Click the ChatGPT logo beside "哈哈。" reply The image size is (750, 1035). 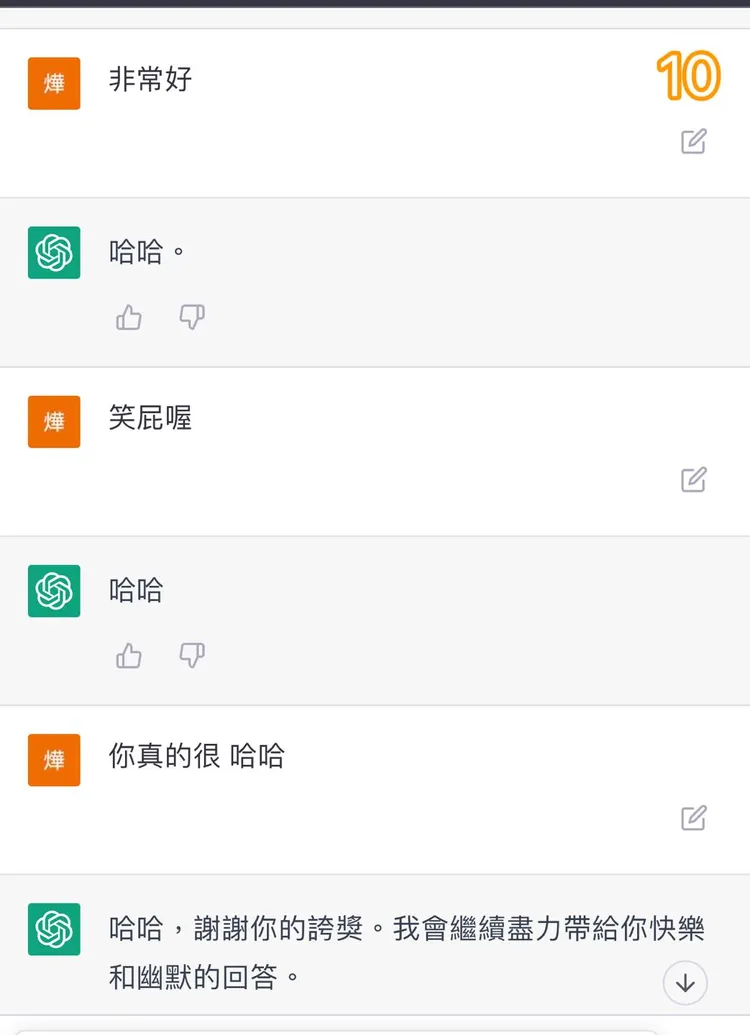tap(53, 253)
